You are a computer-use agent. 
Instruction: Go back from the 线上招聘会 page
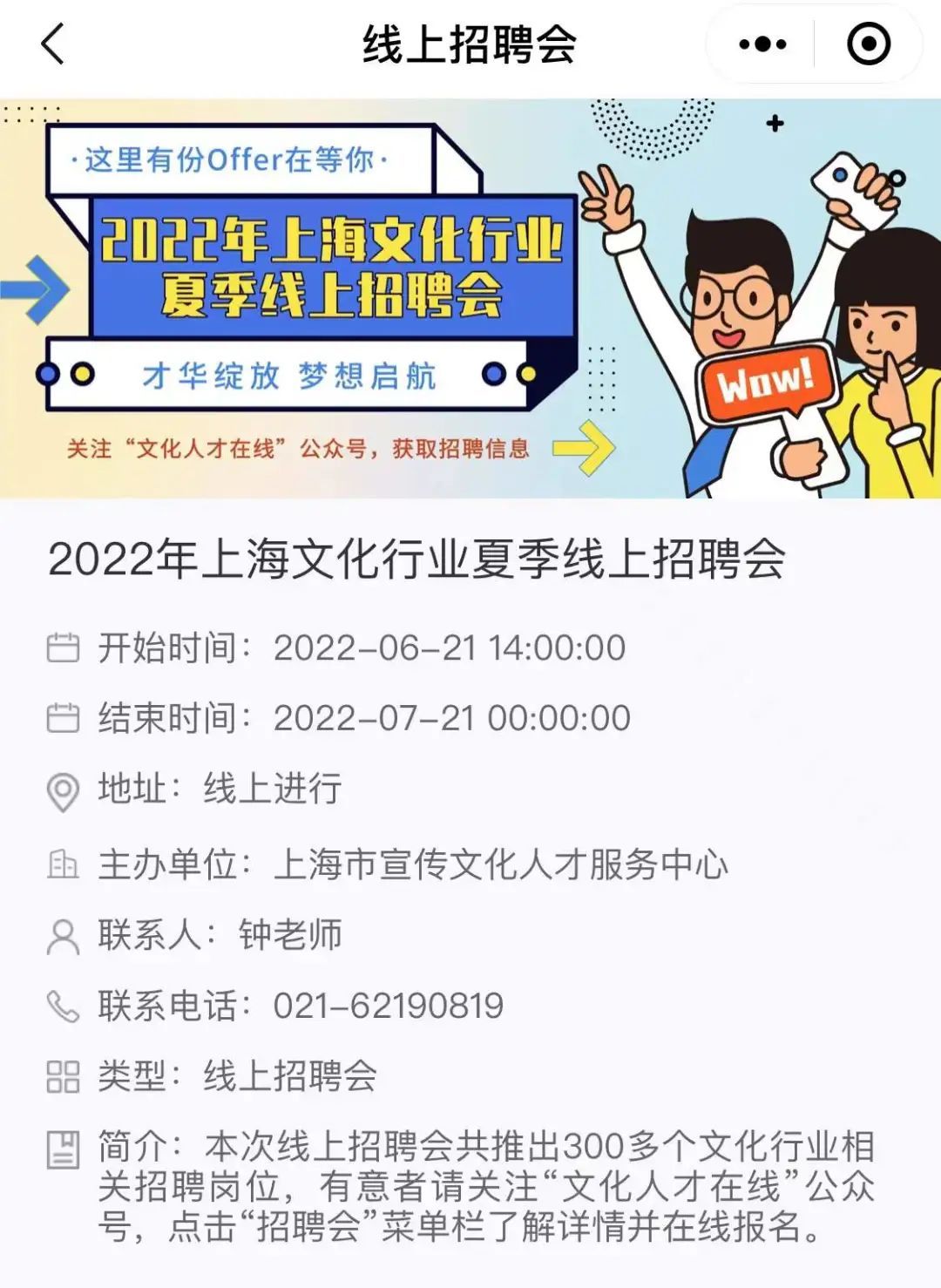coord(53,44)
